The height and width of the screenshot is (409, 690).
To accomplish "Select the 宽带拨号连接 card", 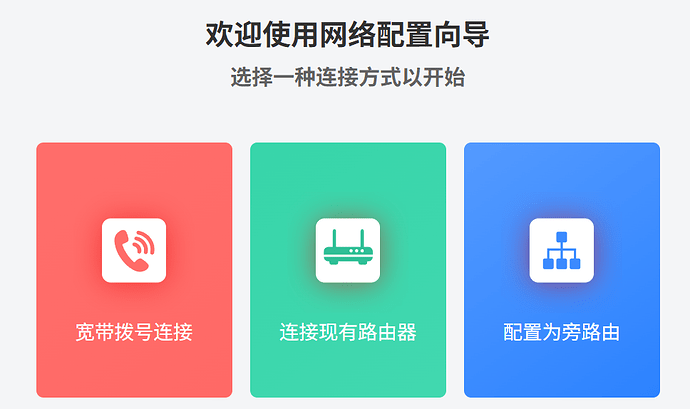I will [134, 270].
